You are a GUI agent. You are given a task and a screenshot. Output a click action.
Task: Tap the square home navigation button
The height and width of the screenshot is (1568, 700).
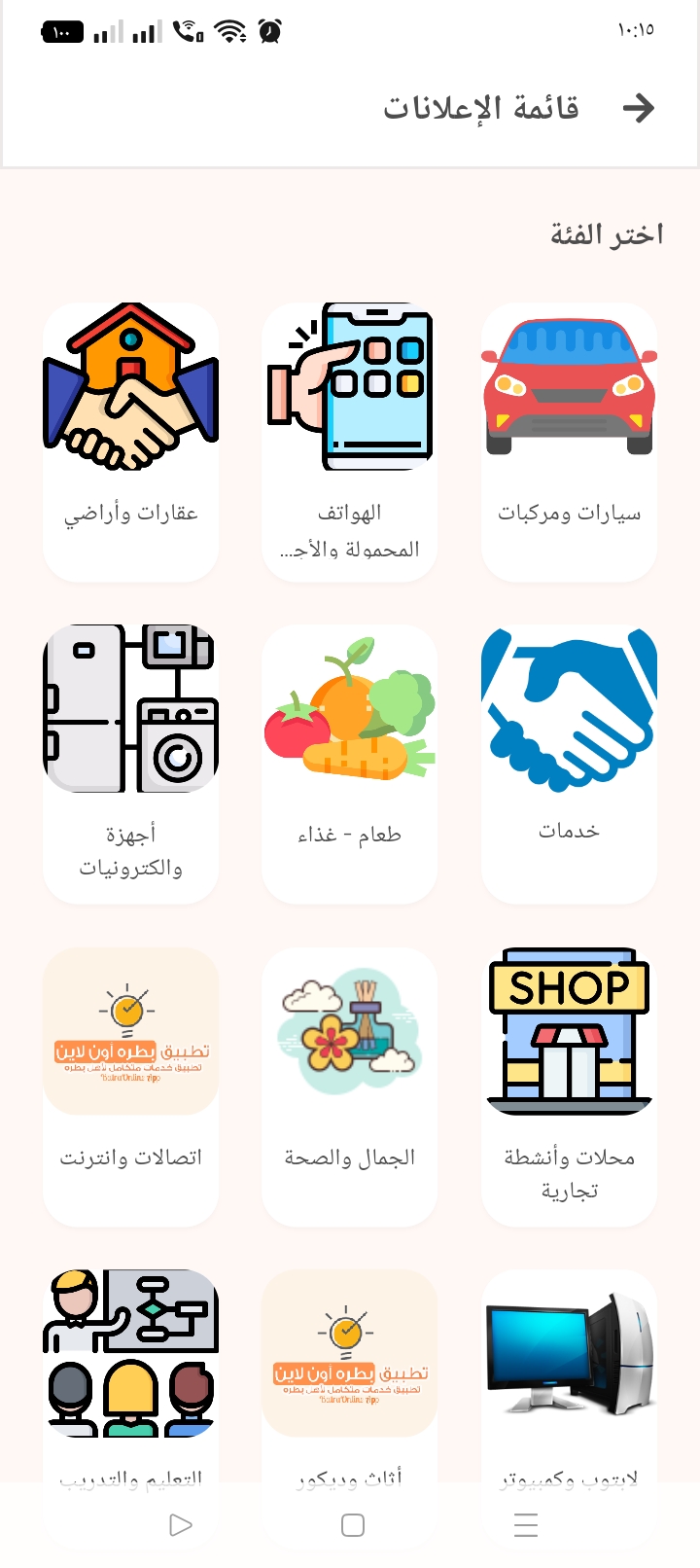[350, 1525]
